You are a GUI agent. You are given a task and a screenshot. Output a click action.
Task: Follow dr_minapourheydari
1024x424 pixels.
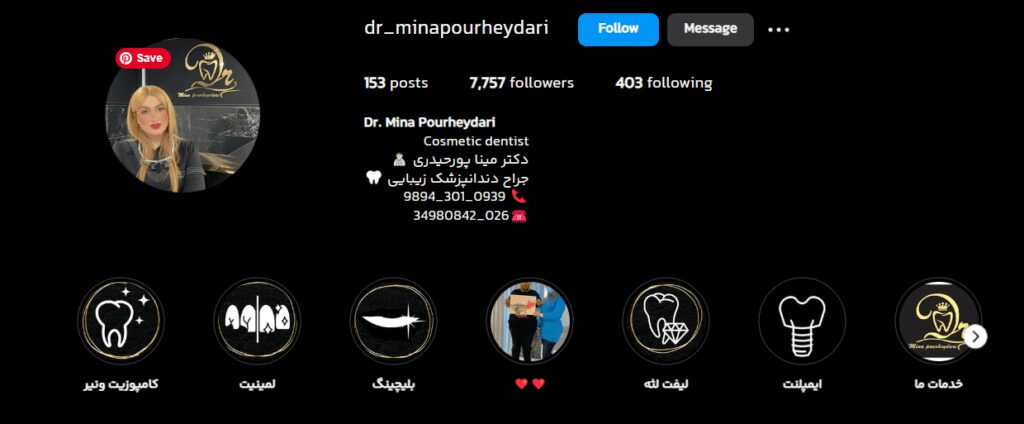618,29
